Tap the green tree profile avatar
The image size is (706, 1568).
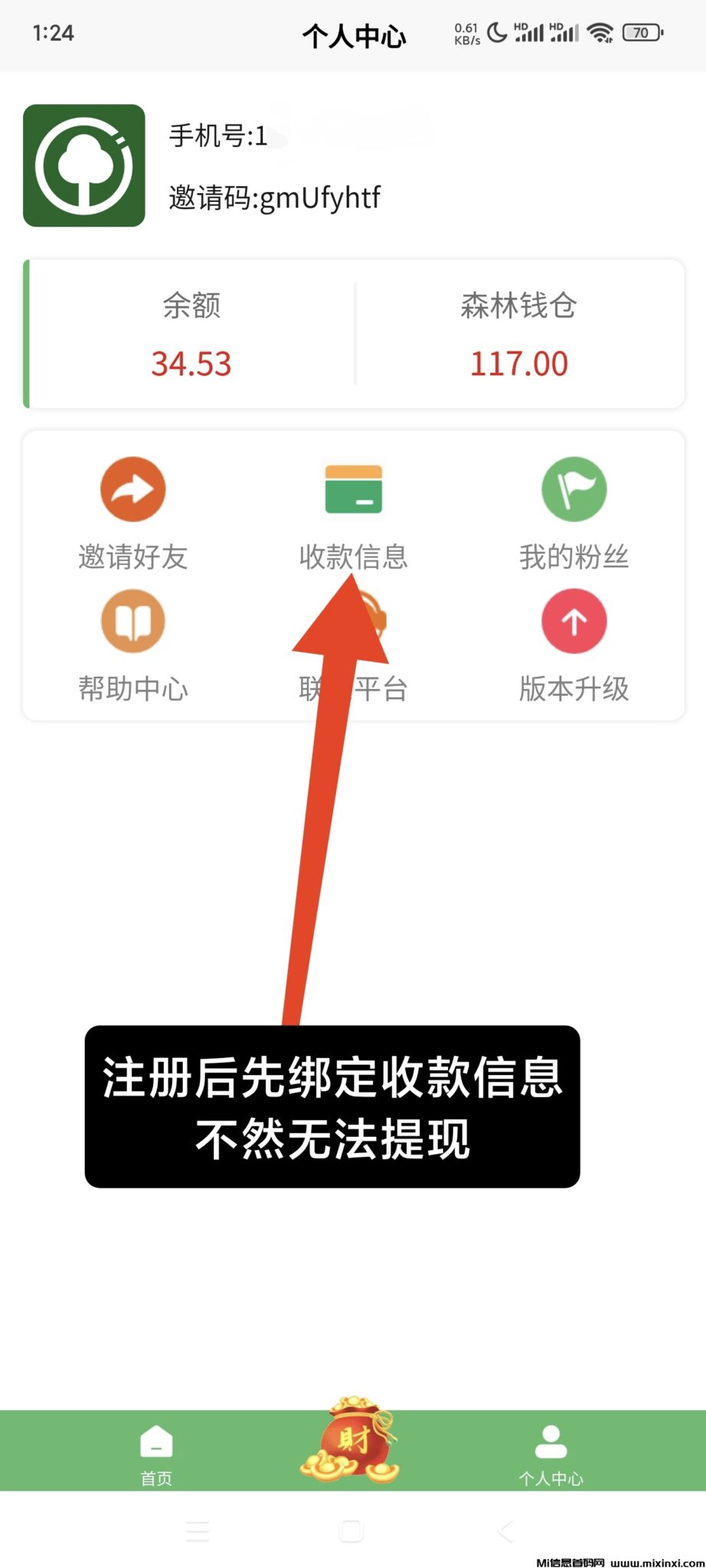click(x=84, y=165)
